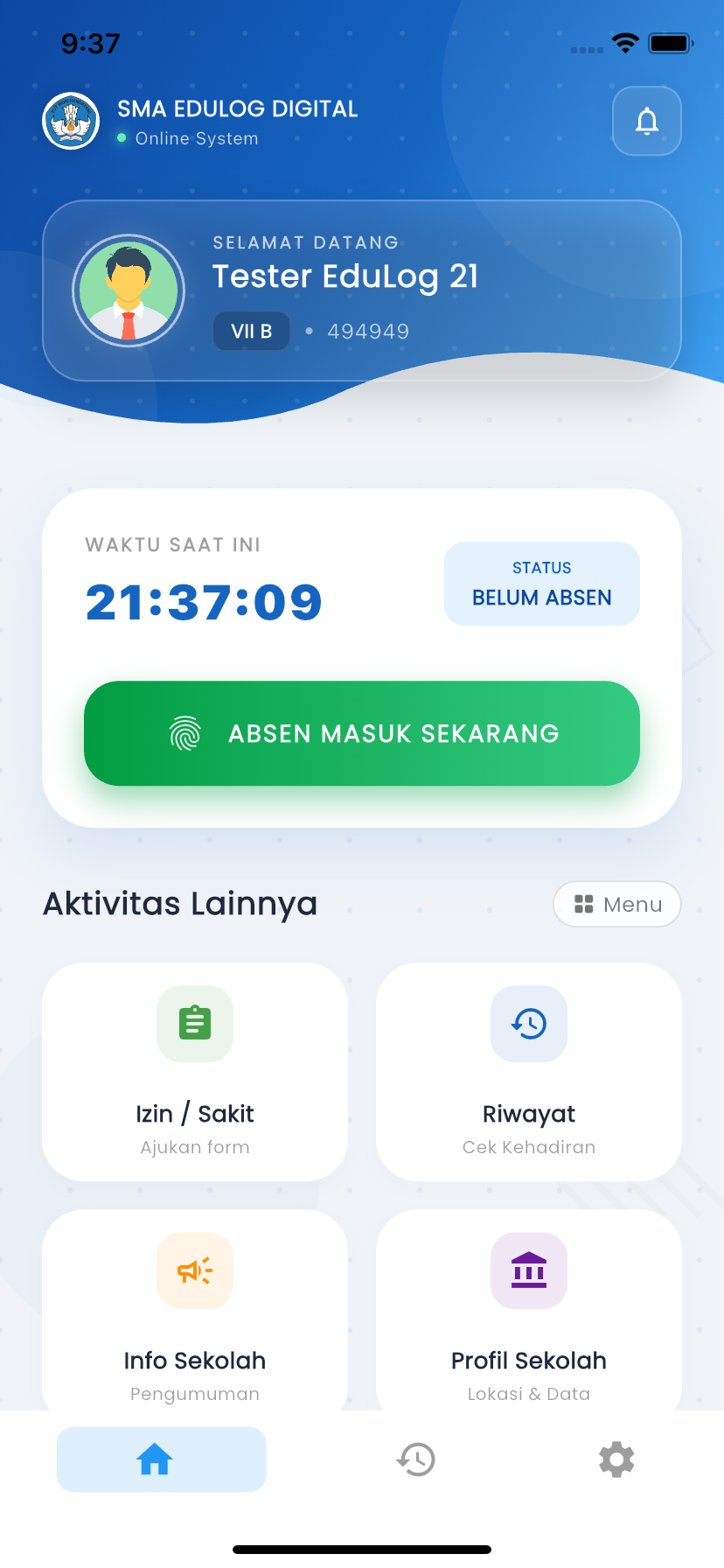724x1568 pixels.
Task: Toggle the Online System status indicator
Action: click(x=121, y=138)
